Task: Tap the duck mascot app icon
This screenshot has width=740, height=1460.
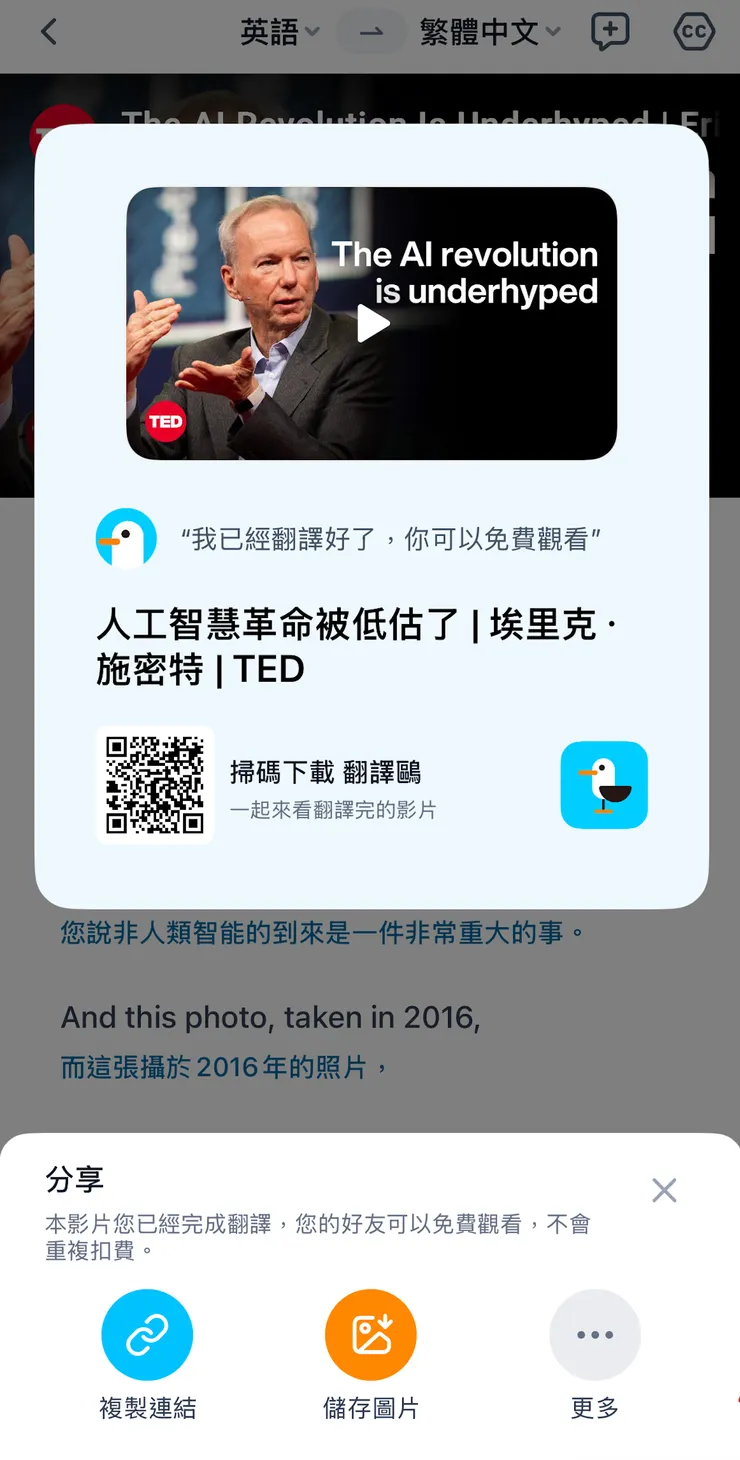Action: [604, 785]
